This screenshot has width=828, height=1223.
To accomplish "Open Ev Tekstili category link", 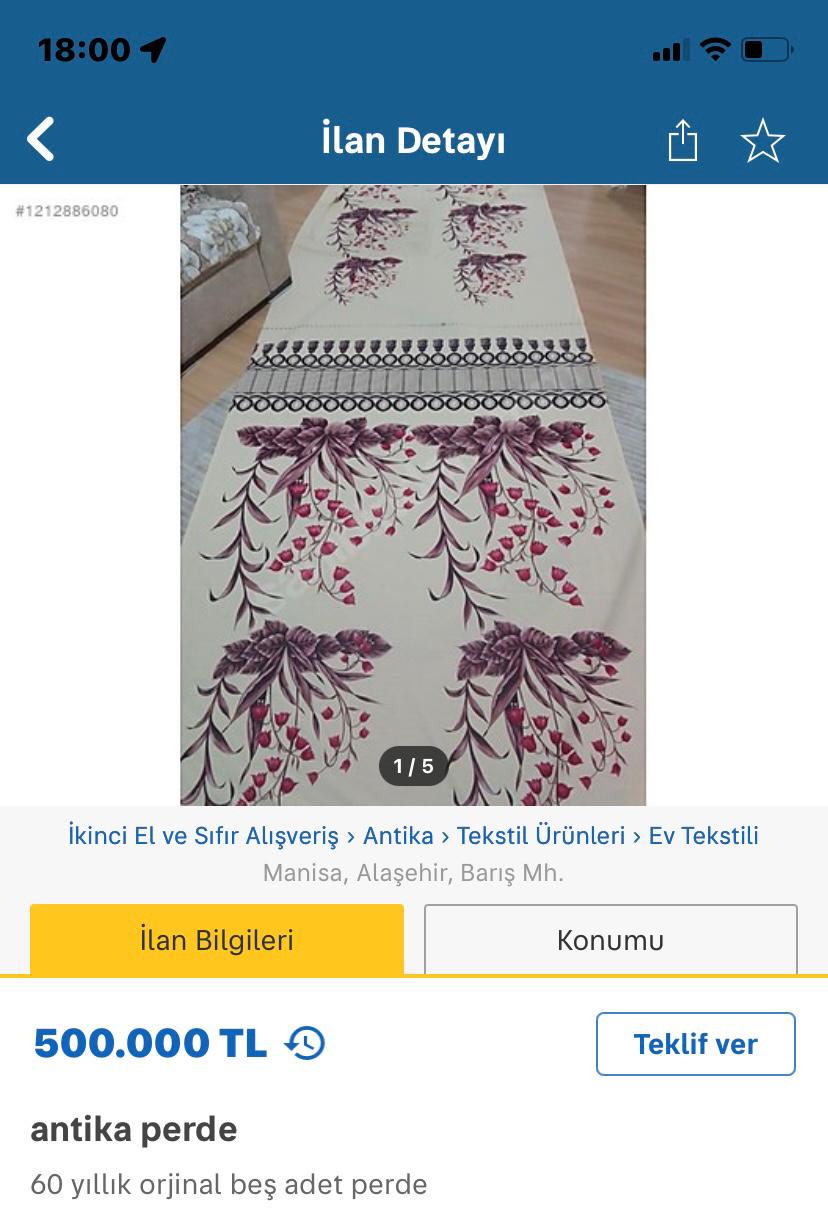I will pyautogui.click(x=703, y=836).
